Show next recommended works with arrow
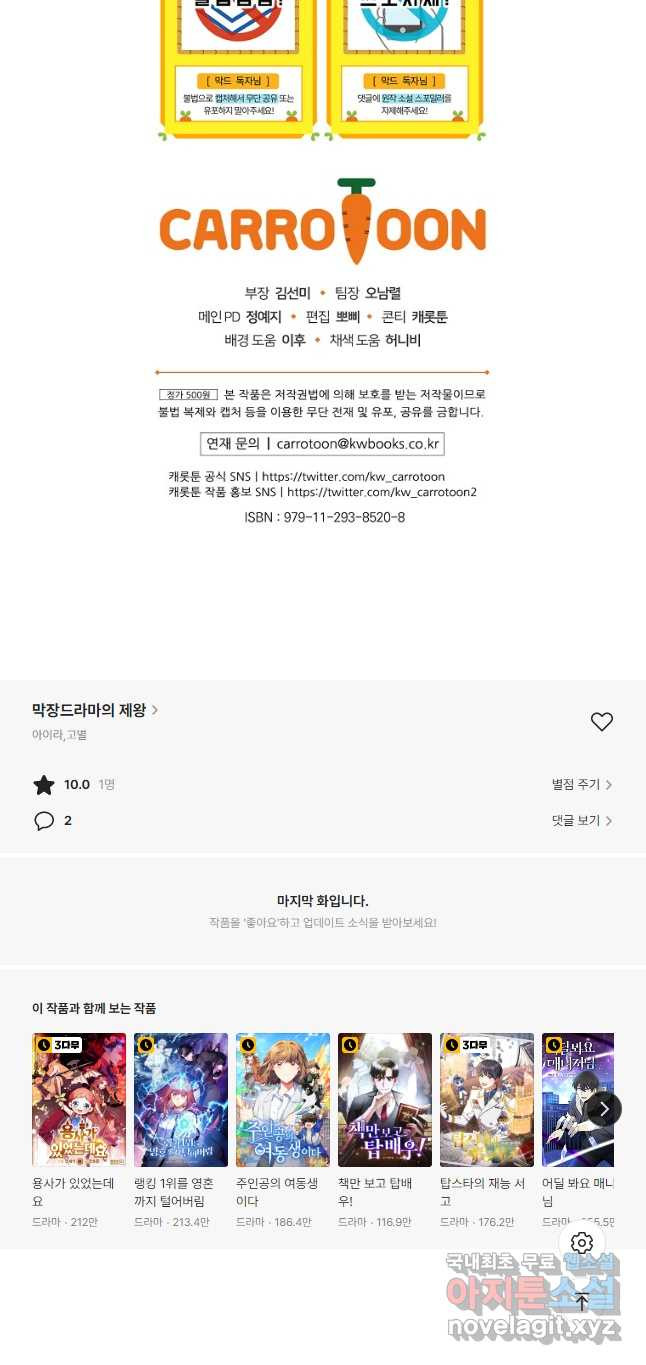Image resolution: width=646 pixels, height=1365 pixels. (603, 1108)
